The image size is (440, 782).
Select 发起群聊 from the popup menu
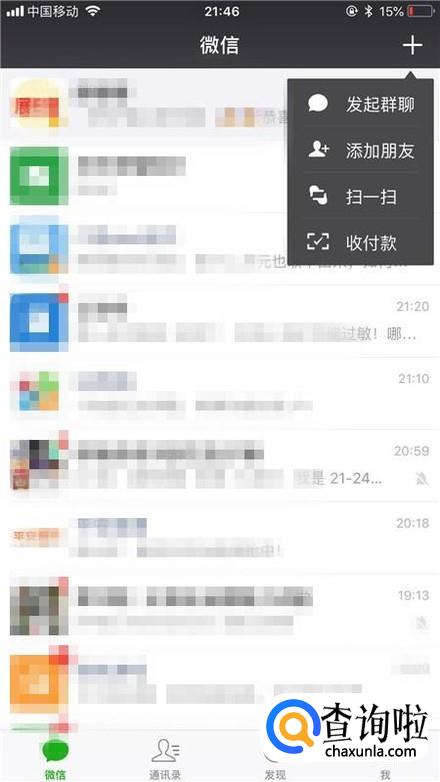point(360,104)
